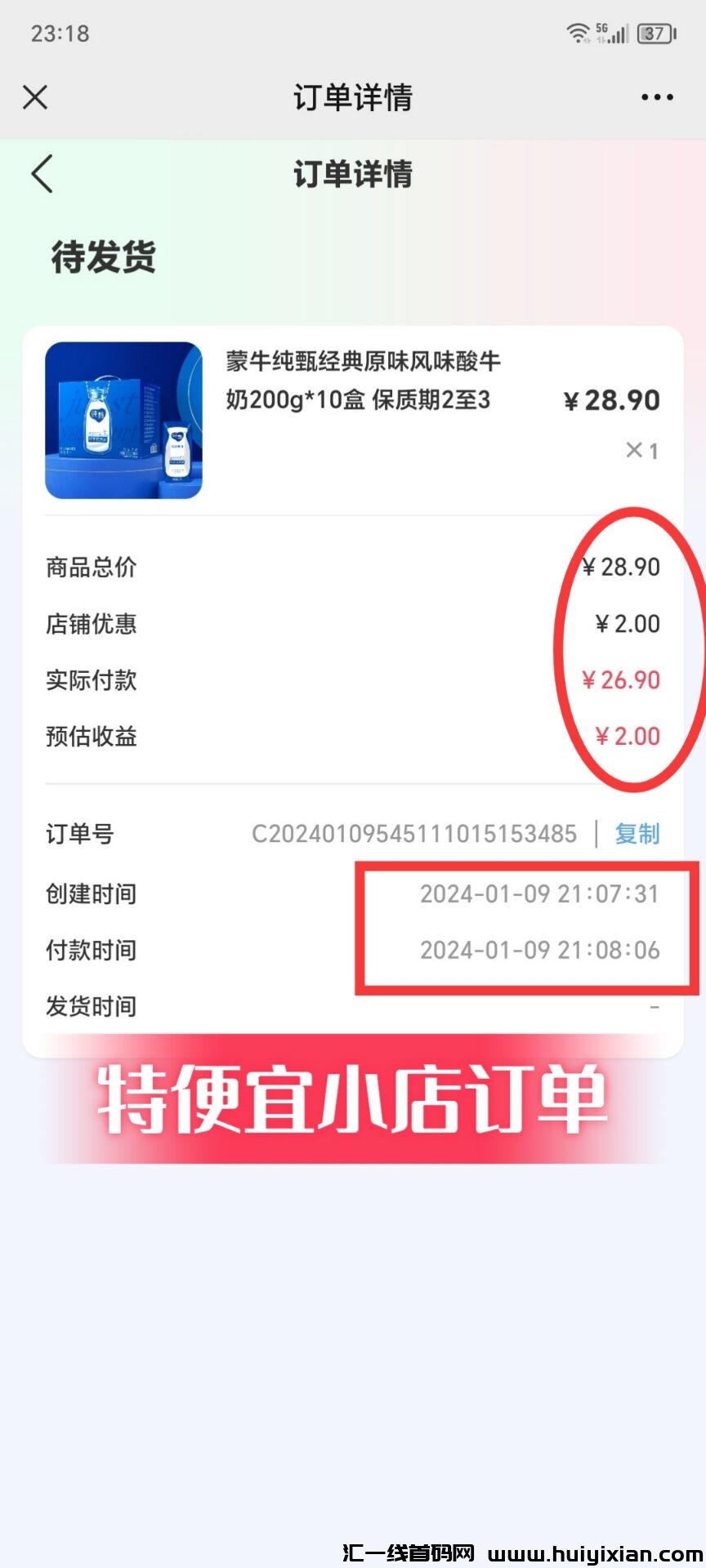
Task: Tap the 实际付款 amount ¥26.90
Action: 621,679
